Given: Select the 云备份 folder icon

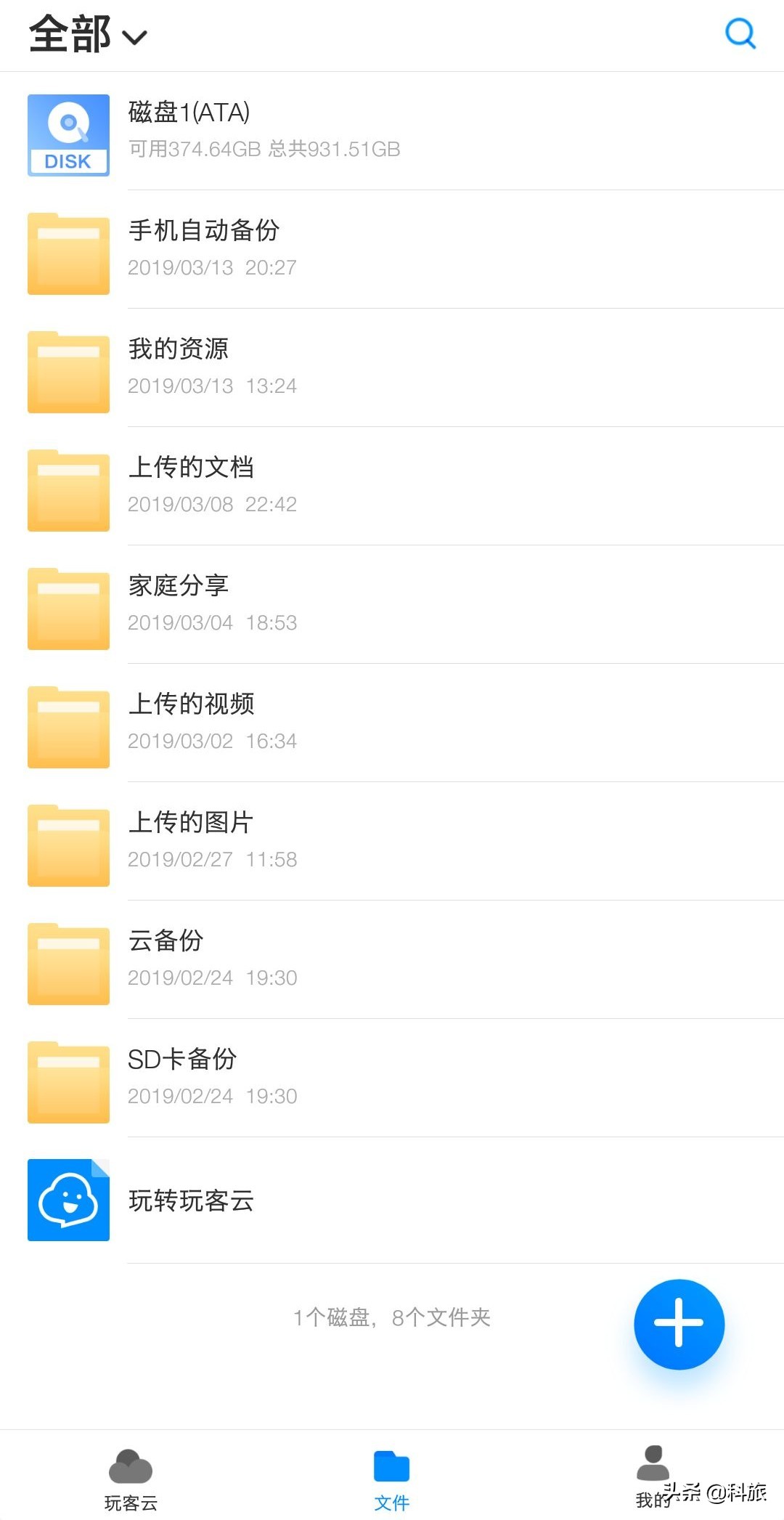Looking at the screenshot, I should click(x=68, y=963).
